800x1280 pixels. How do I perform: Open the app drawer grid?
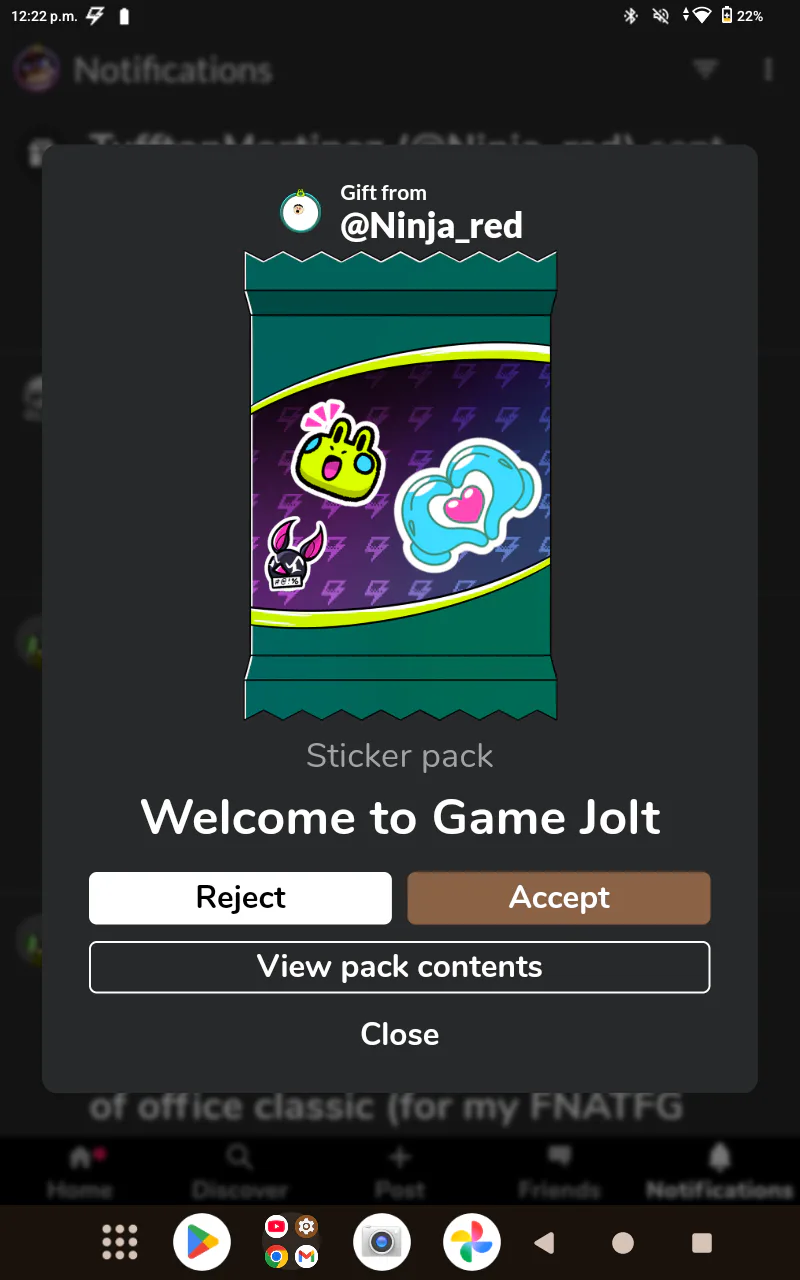(x=120, y=1242)
